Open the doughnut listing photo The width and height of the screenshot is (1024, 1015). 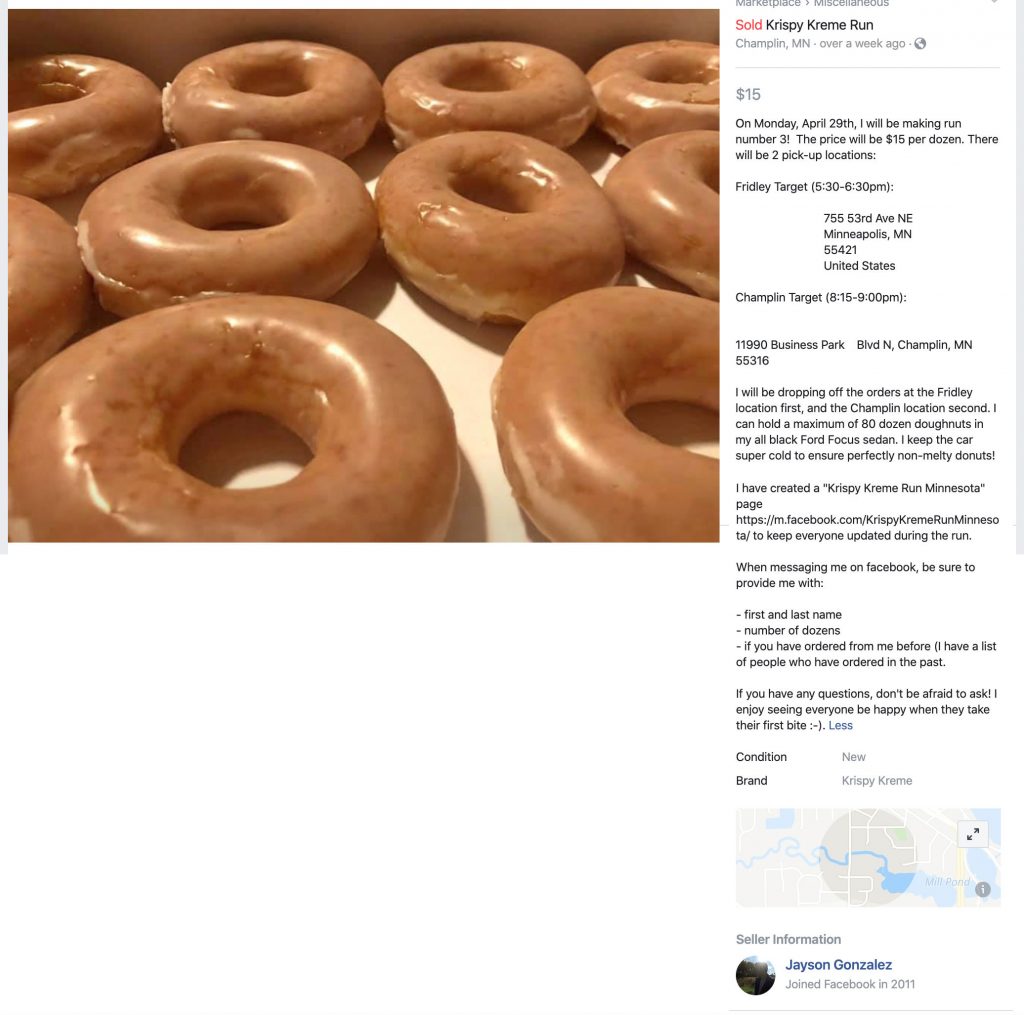pyautogui.click(x=363, y=276)
